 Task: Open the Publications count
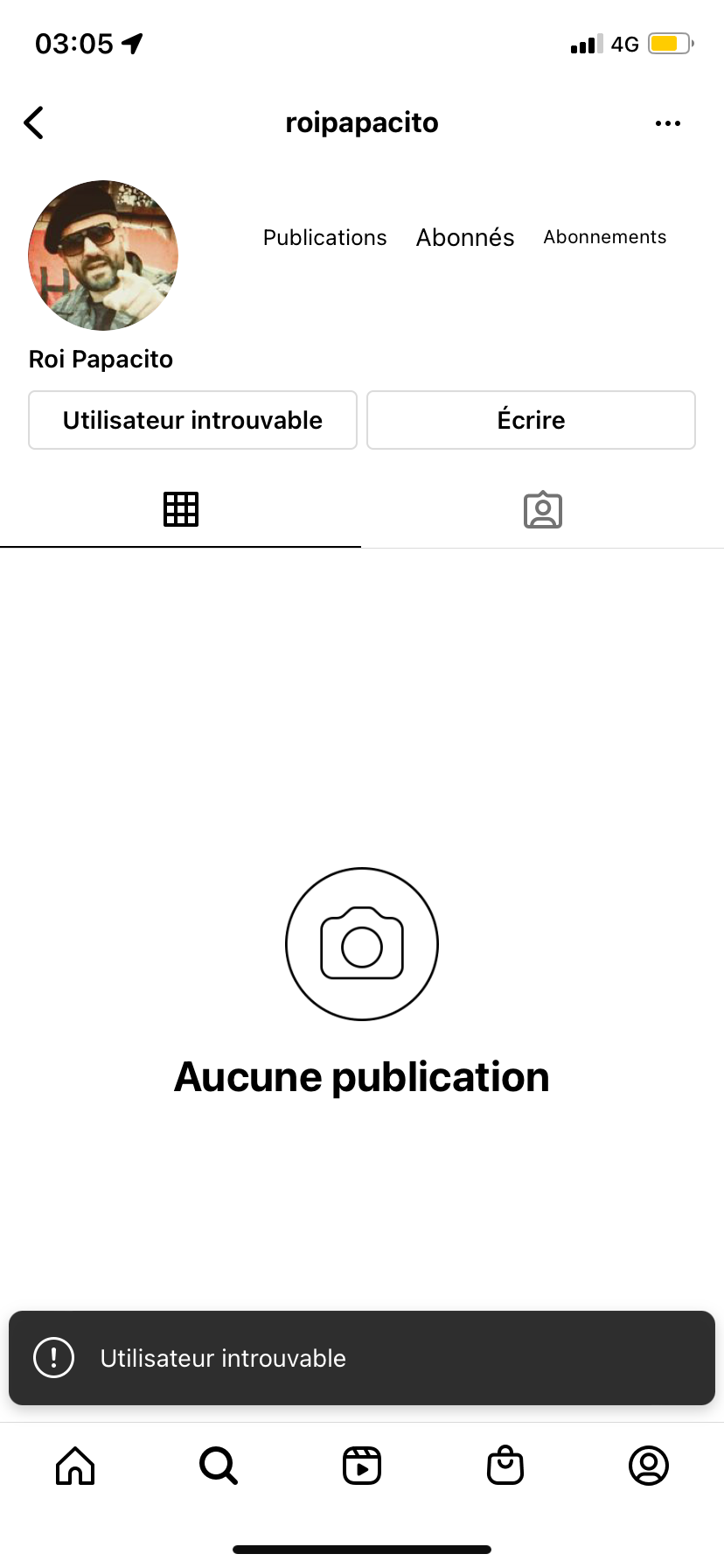click(324, 237)
